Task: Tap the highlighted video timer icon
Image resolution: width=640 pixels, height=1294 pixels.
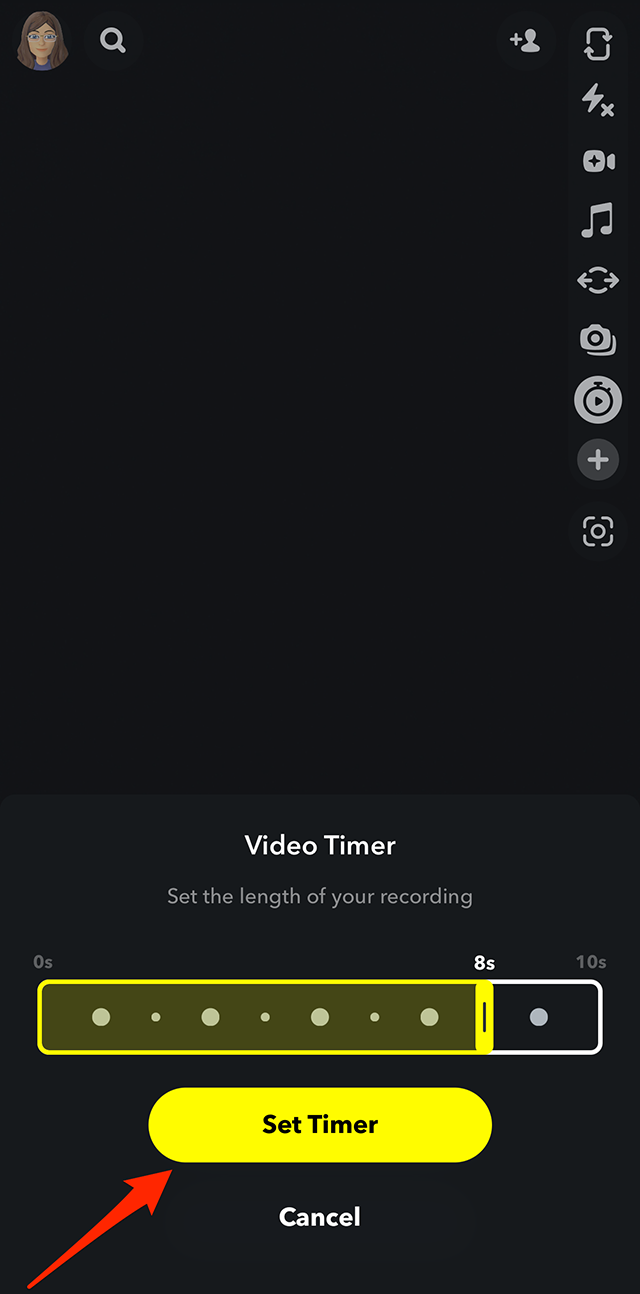Action: (x=598, y=401)
